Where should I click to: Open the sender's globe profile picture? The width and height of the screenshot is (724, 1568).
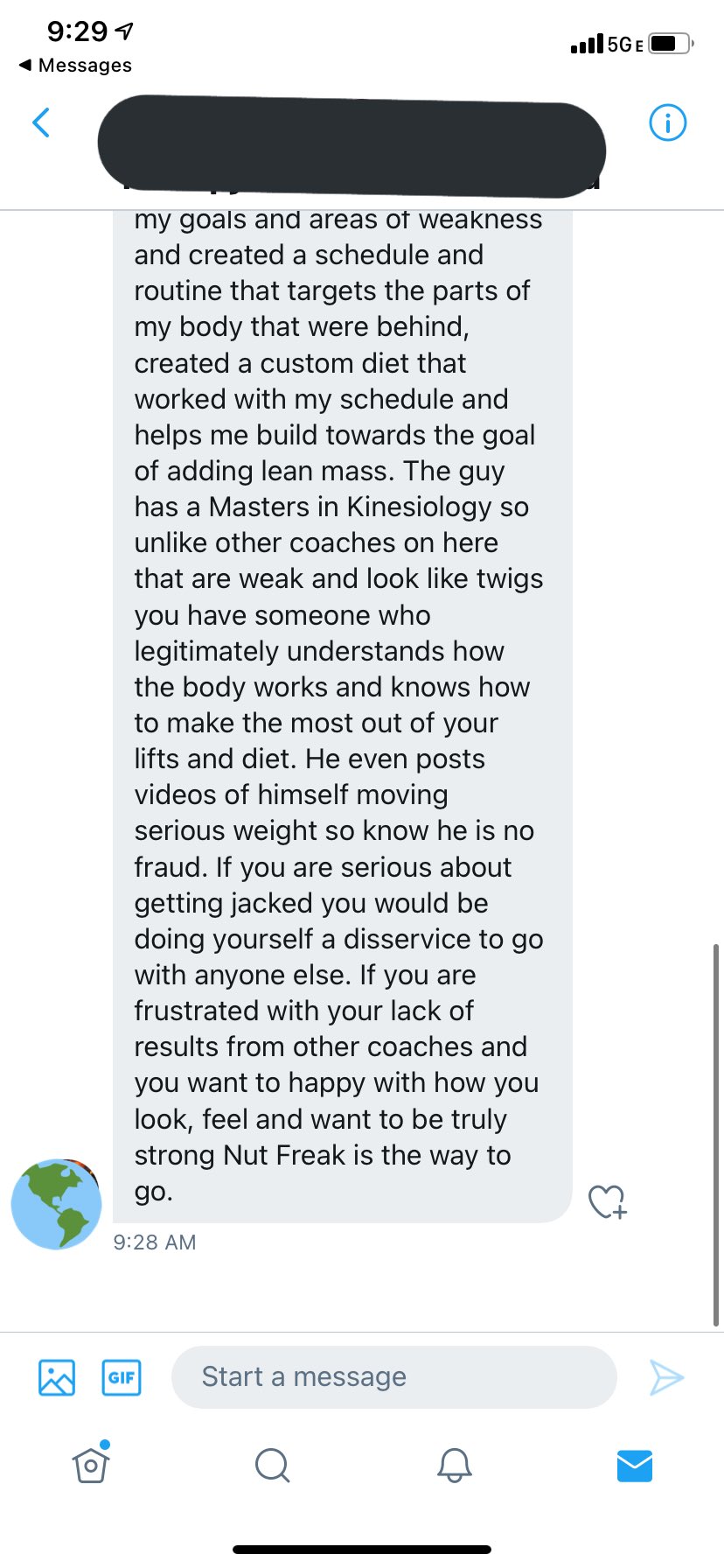click(56, 1204)
